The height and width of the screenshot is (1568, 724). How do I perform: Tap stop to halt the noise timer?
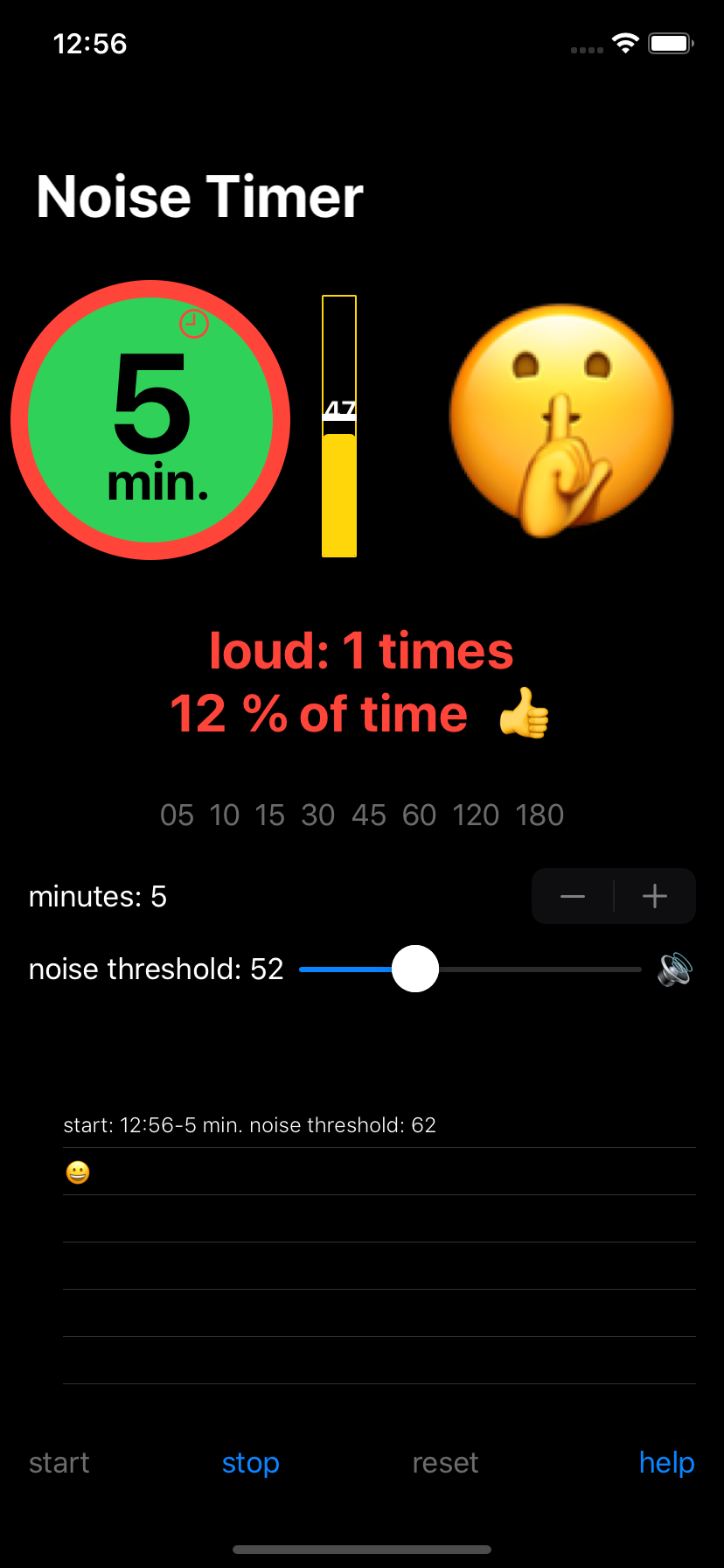coord(250,1462)
